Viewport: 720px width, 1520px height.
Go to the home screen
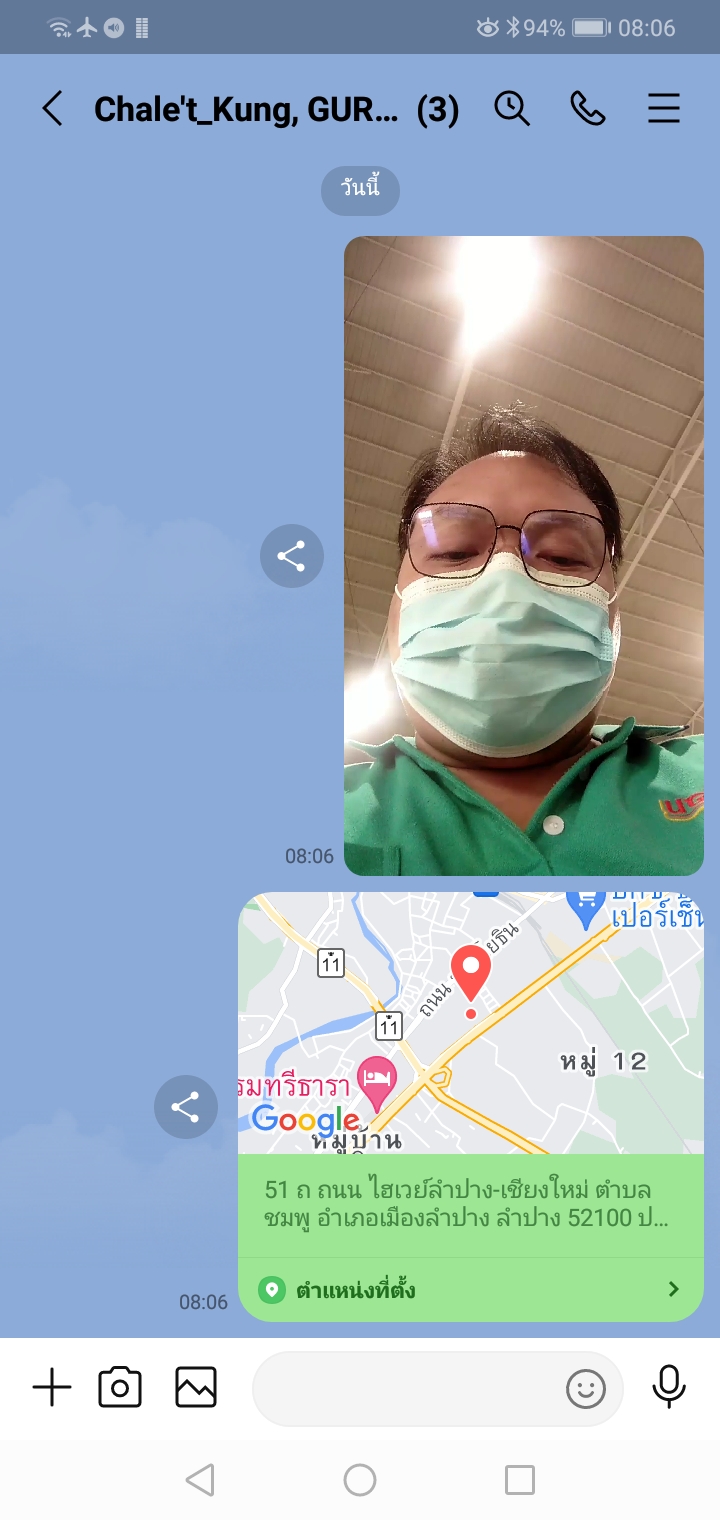tap(360, 1480)
